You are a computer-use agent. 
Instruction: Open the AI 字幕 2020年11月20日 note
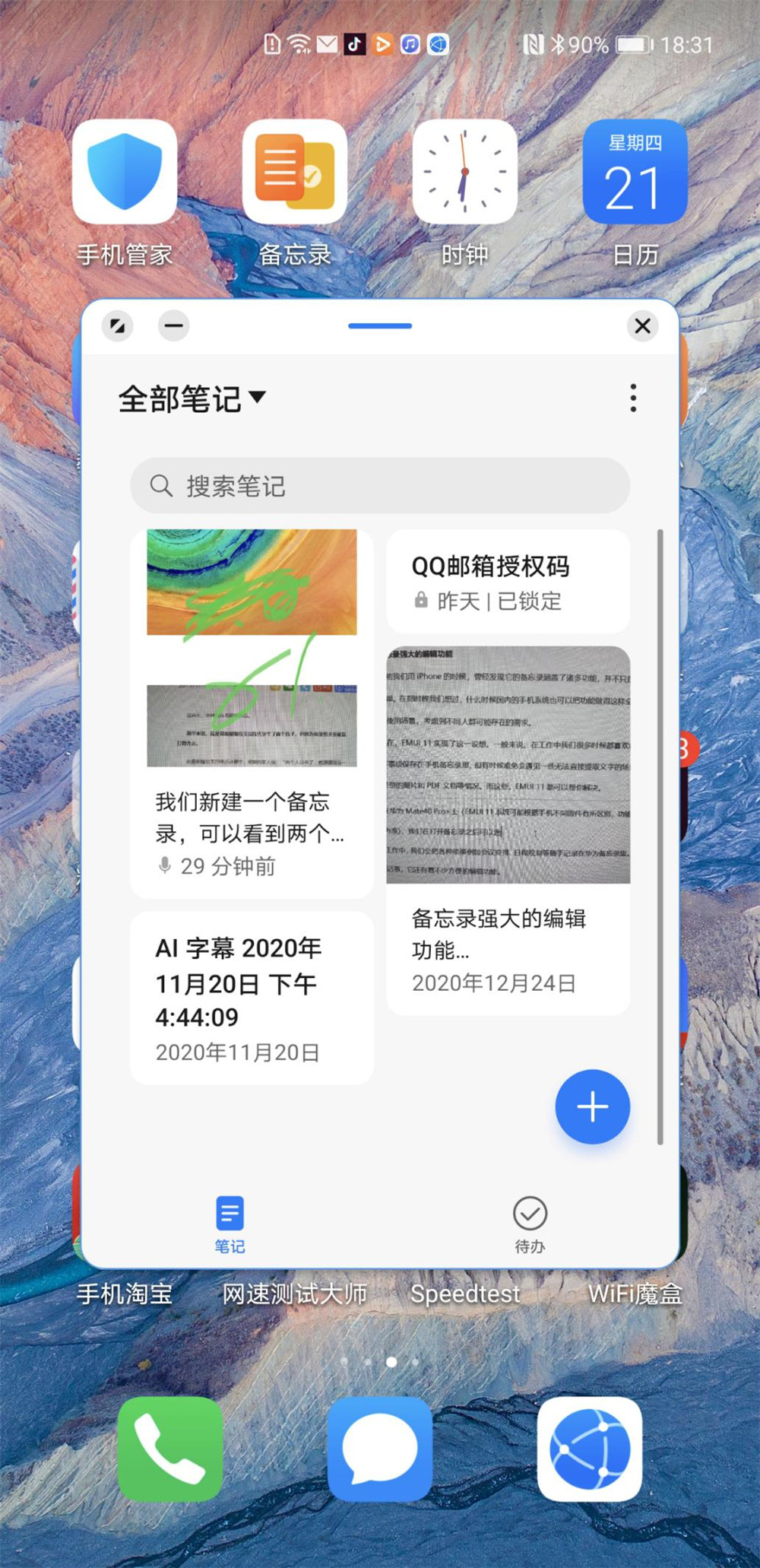pos(251,998)
